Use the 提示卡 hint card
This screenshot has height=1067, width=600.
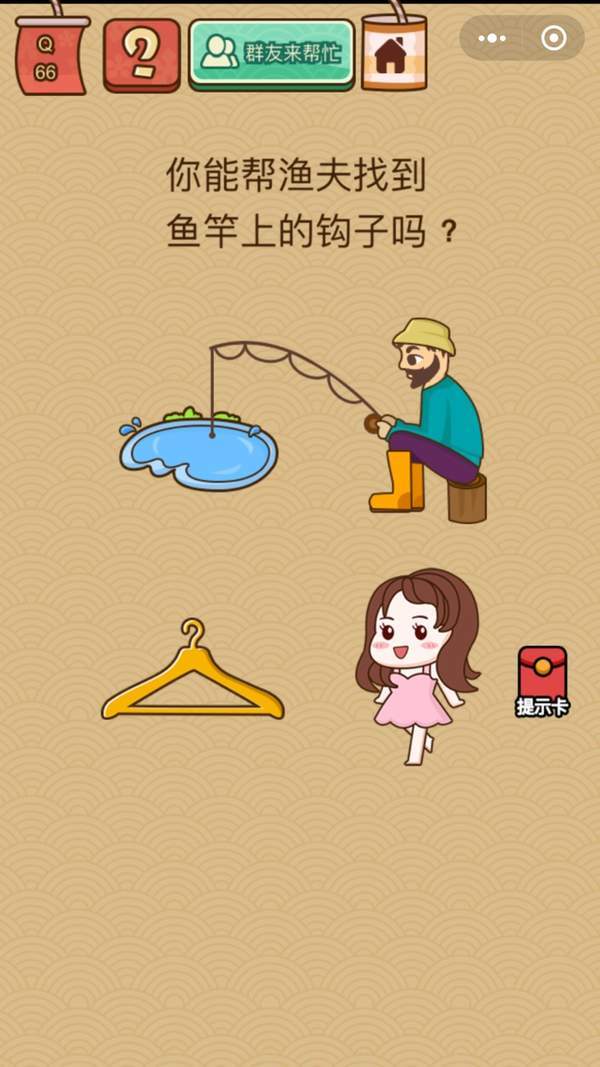[542, 680]
